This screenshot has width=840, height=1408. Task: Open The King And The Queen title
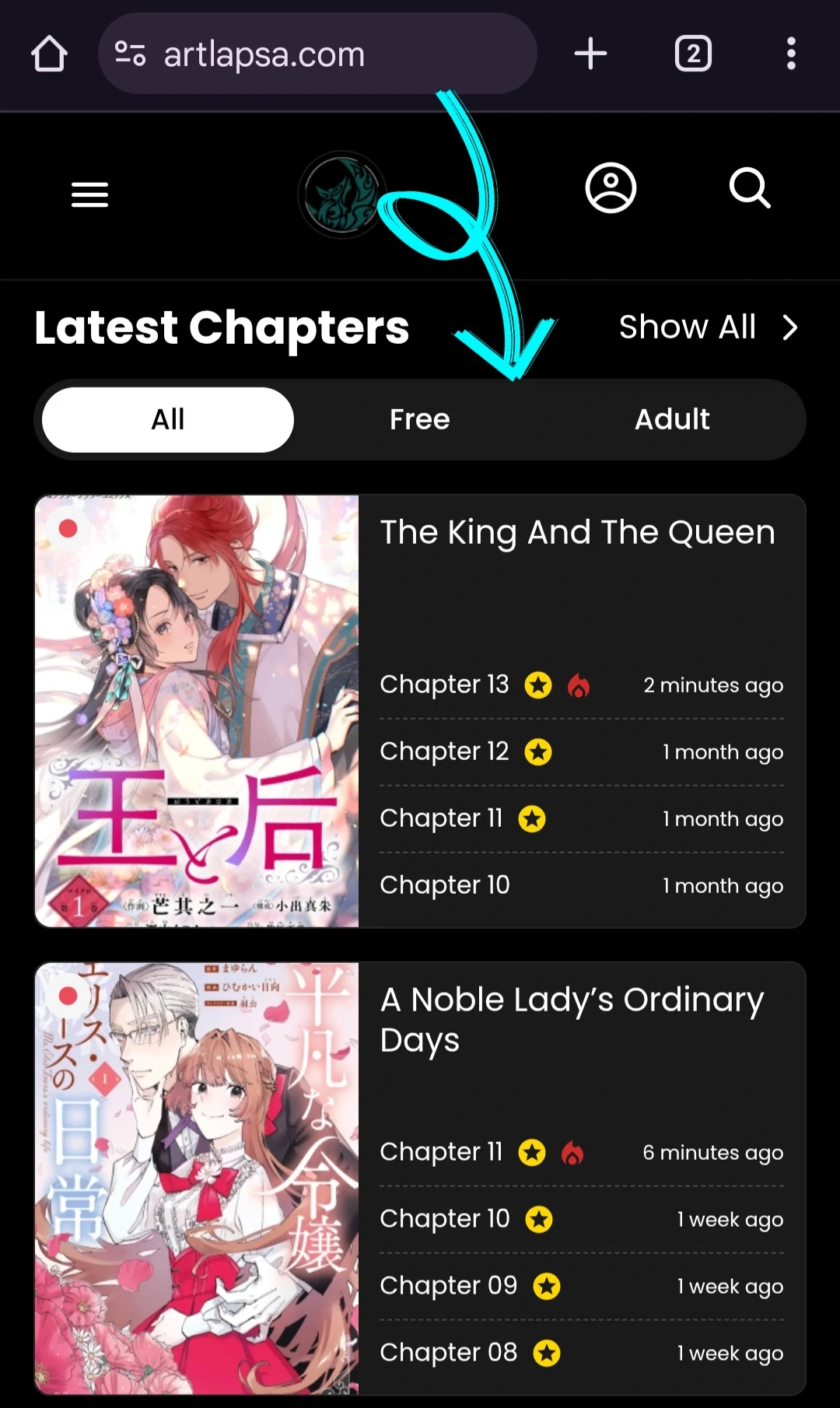pos(577,533)
